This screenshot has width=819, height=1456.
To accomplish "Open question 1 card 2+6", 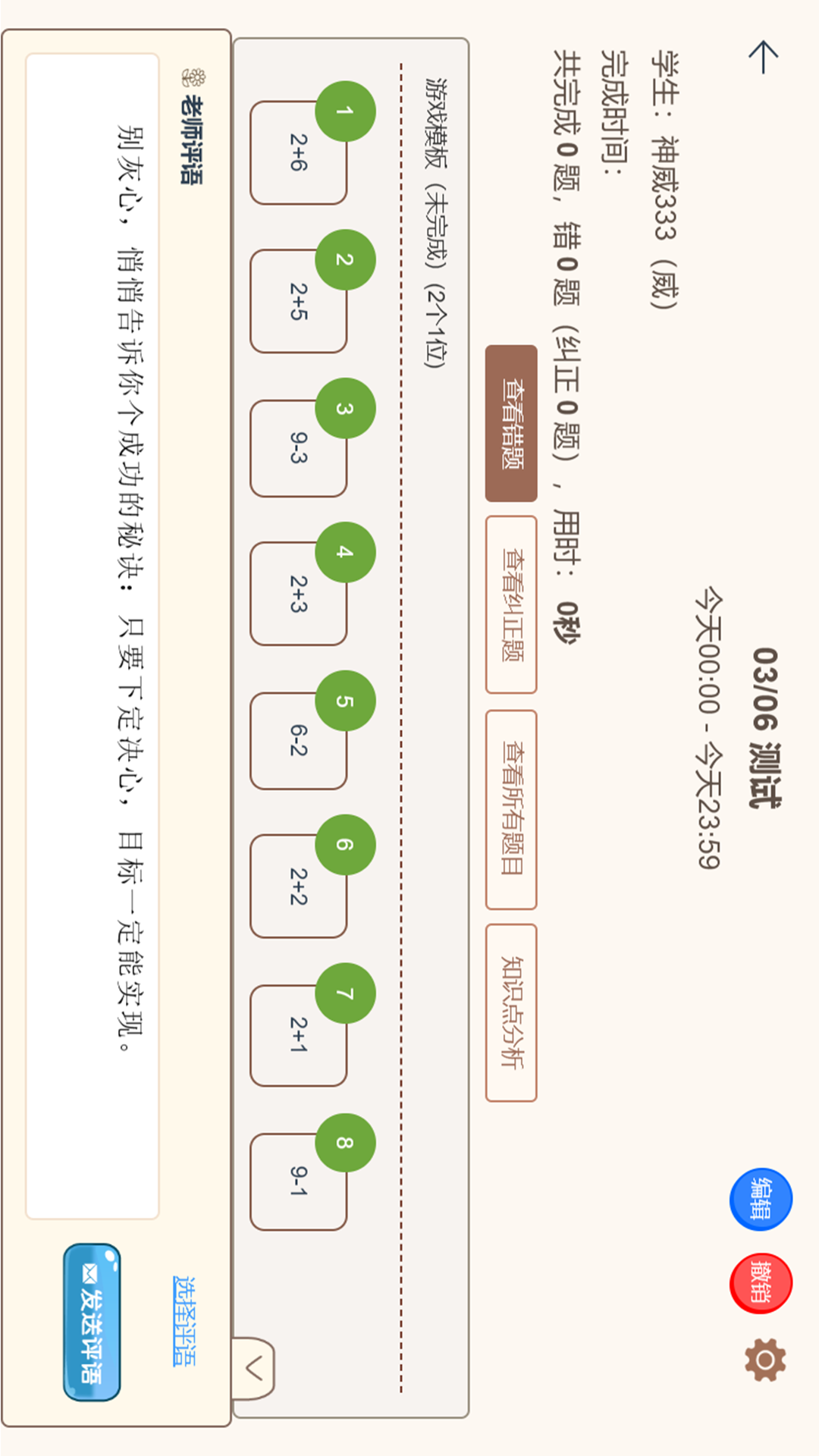I will tap(298, 152).
